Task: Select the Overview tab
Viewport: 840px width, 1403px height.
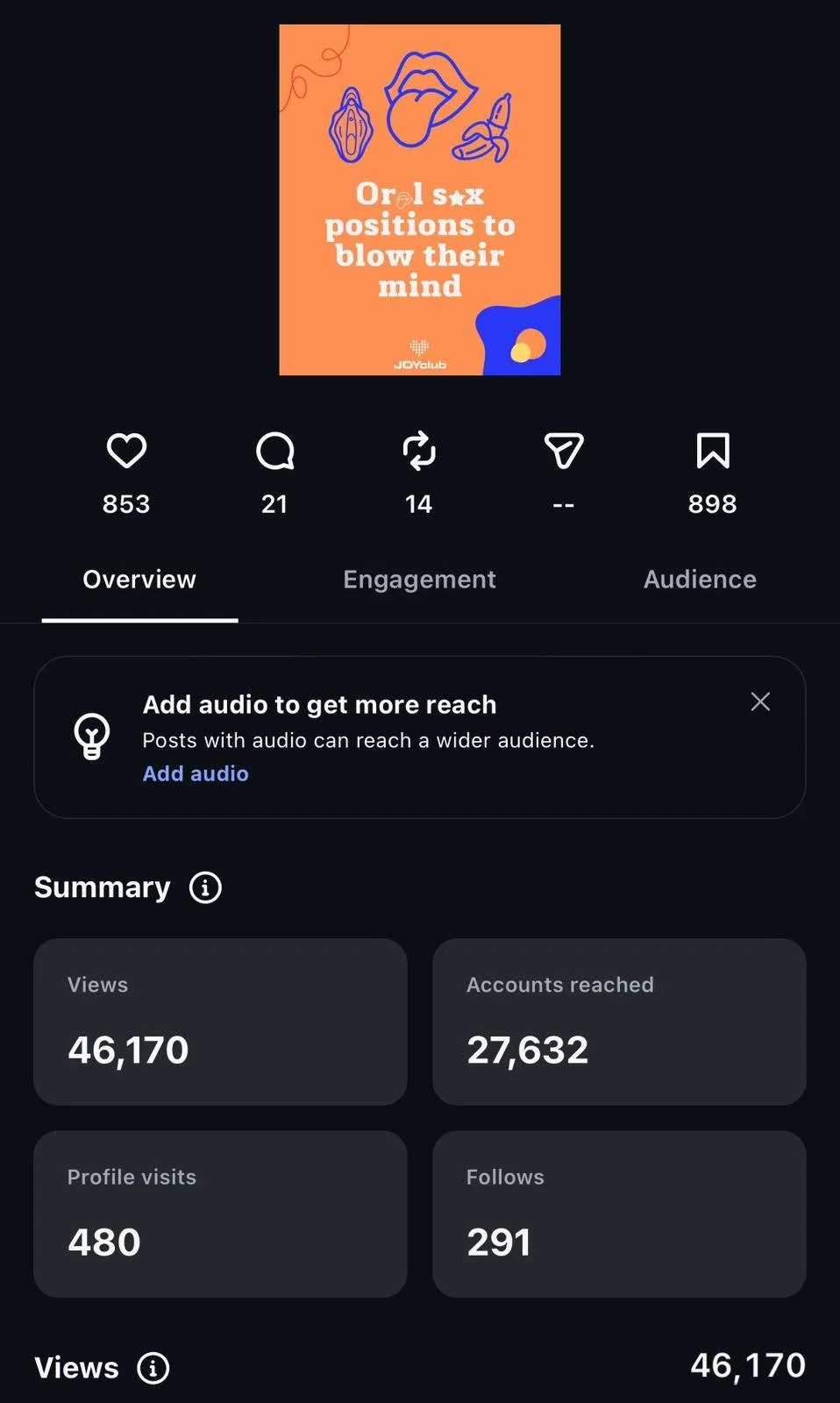Action: point(139,580)
